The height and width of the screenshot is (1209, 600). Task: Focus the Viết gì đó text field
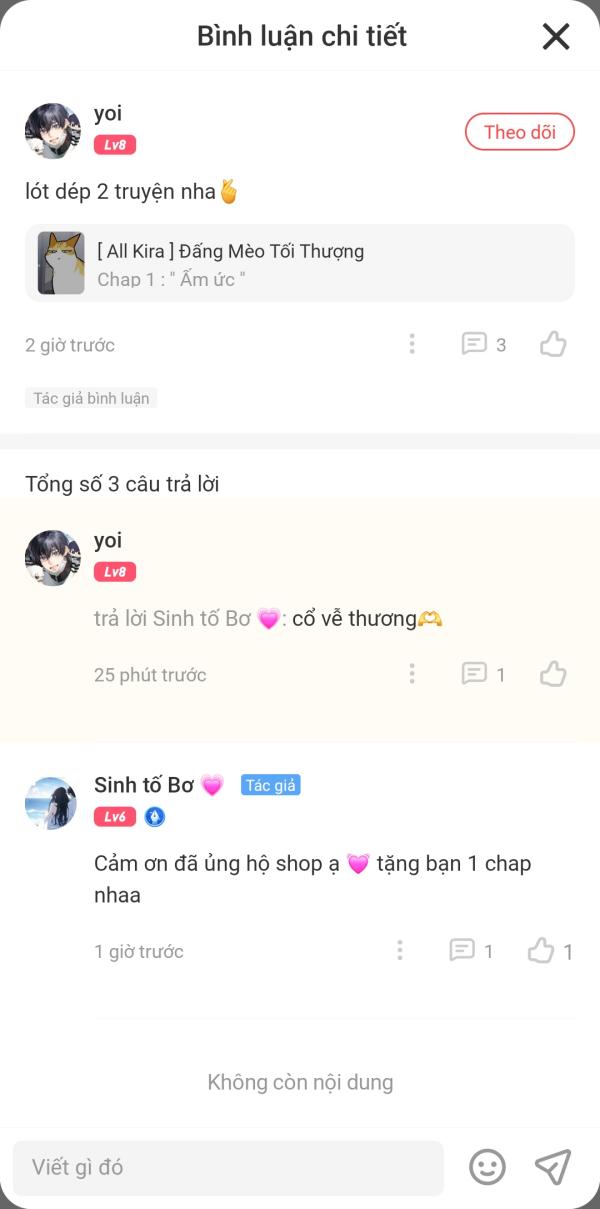[x=228, y=1167]
